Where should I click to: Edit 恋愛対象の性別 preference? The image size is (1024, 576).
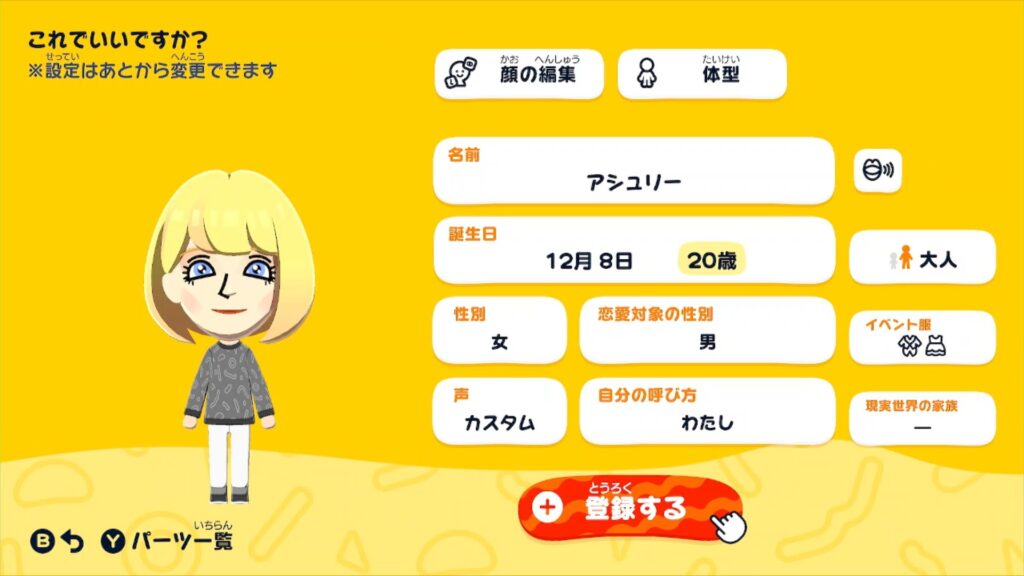point(706,331)
